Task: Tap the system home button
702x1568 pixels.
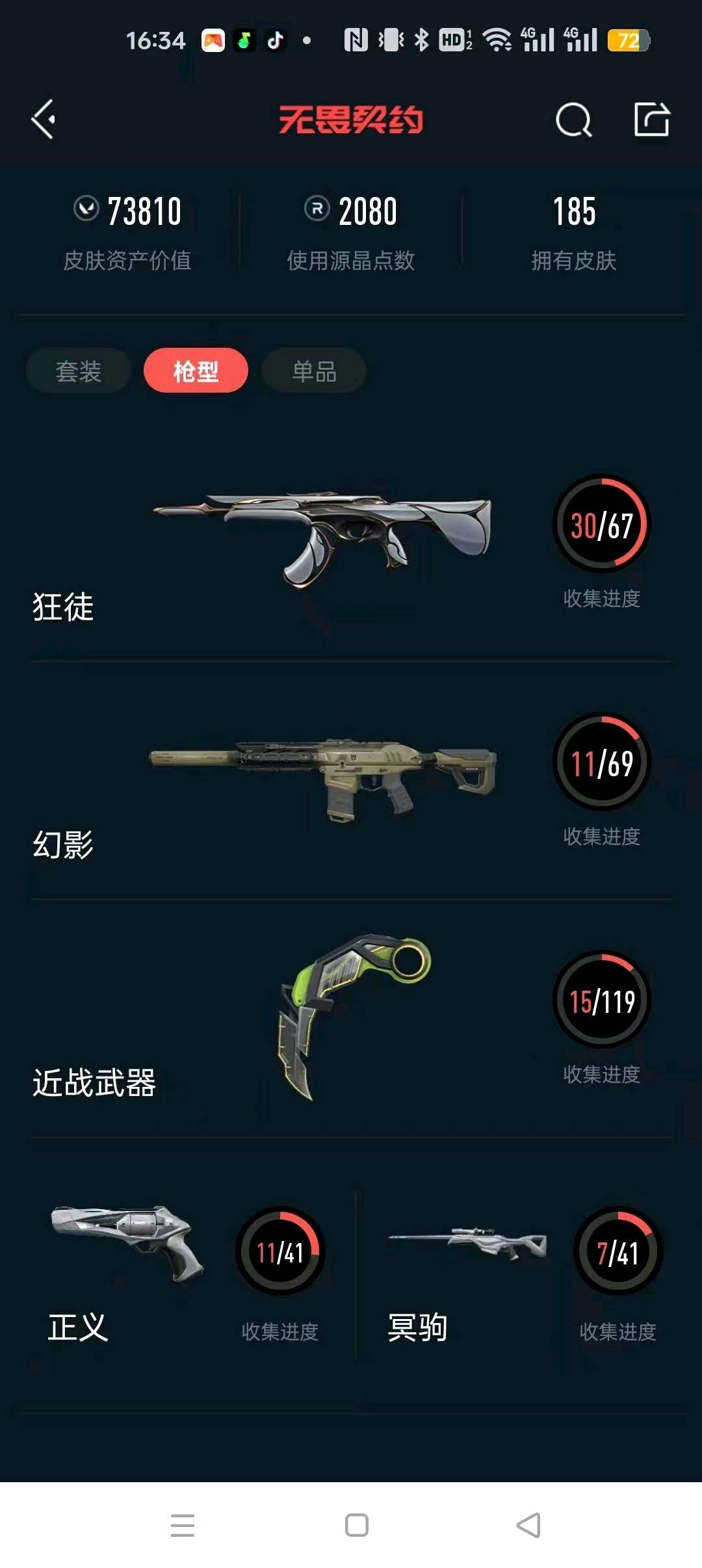Action: coord(356,1525)
